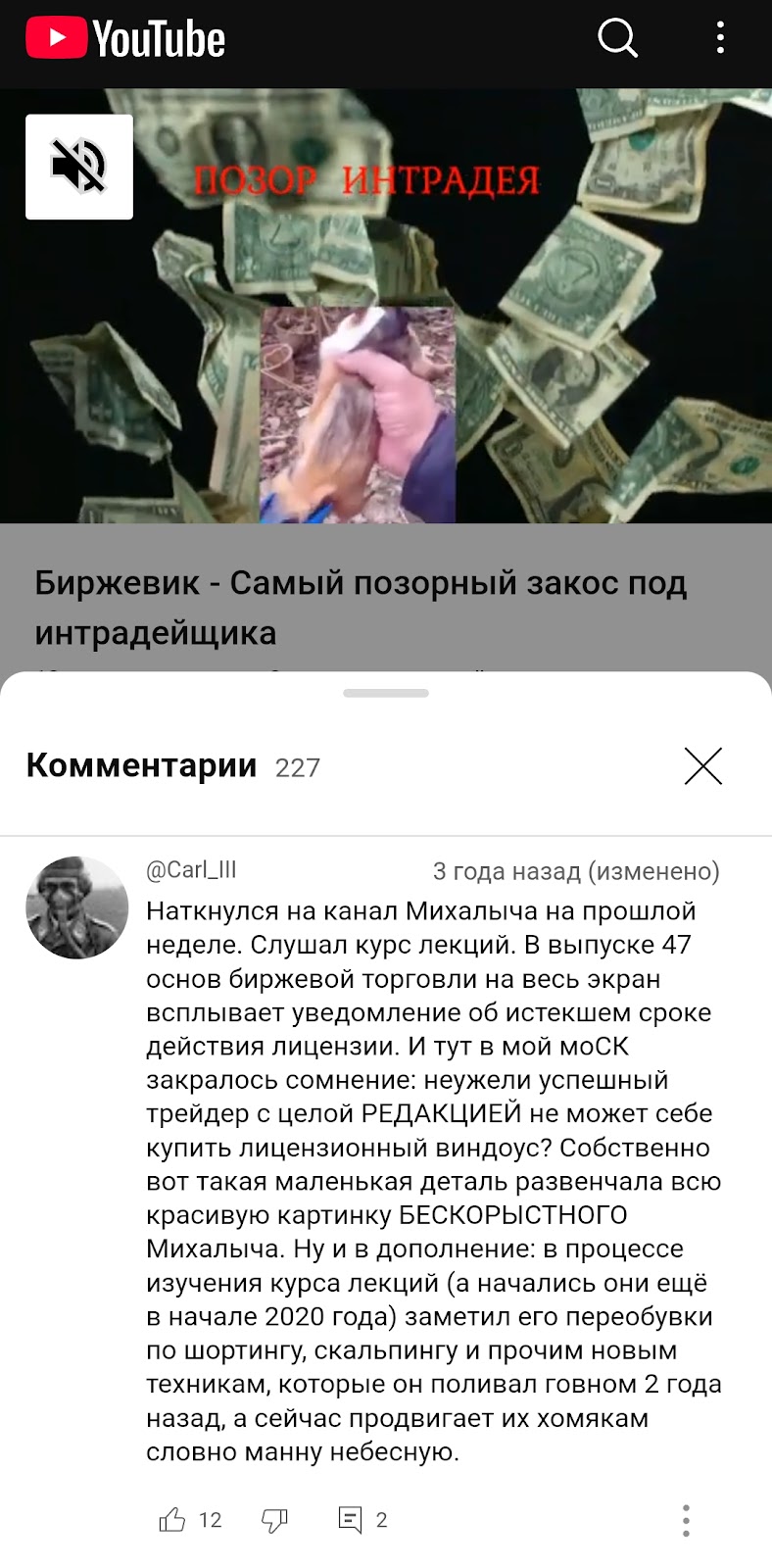Viewport: 772px width, 1568px height.
Task: Like the comment by @Carl_III
Action: pos(172,1520)
